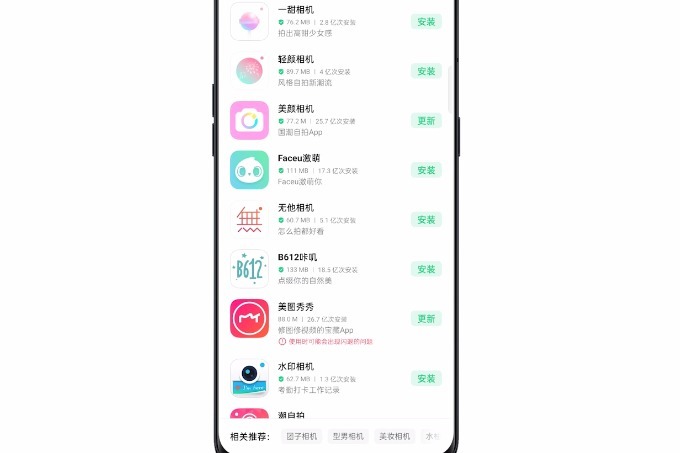
Task: Install 轻颜相机 app
Action: click(426, 71)
